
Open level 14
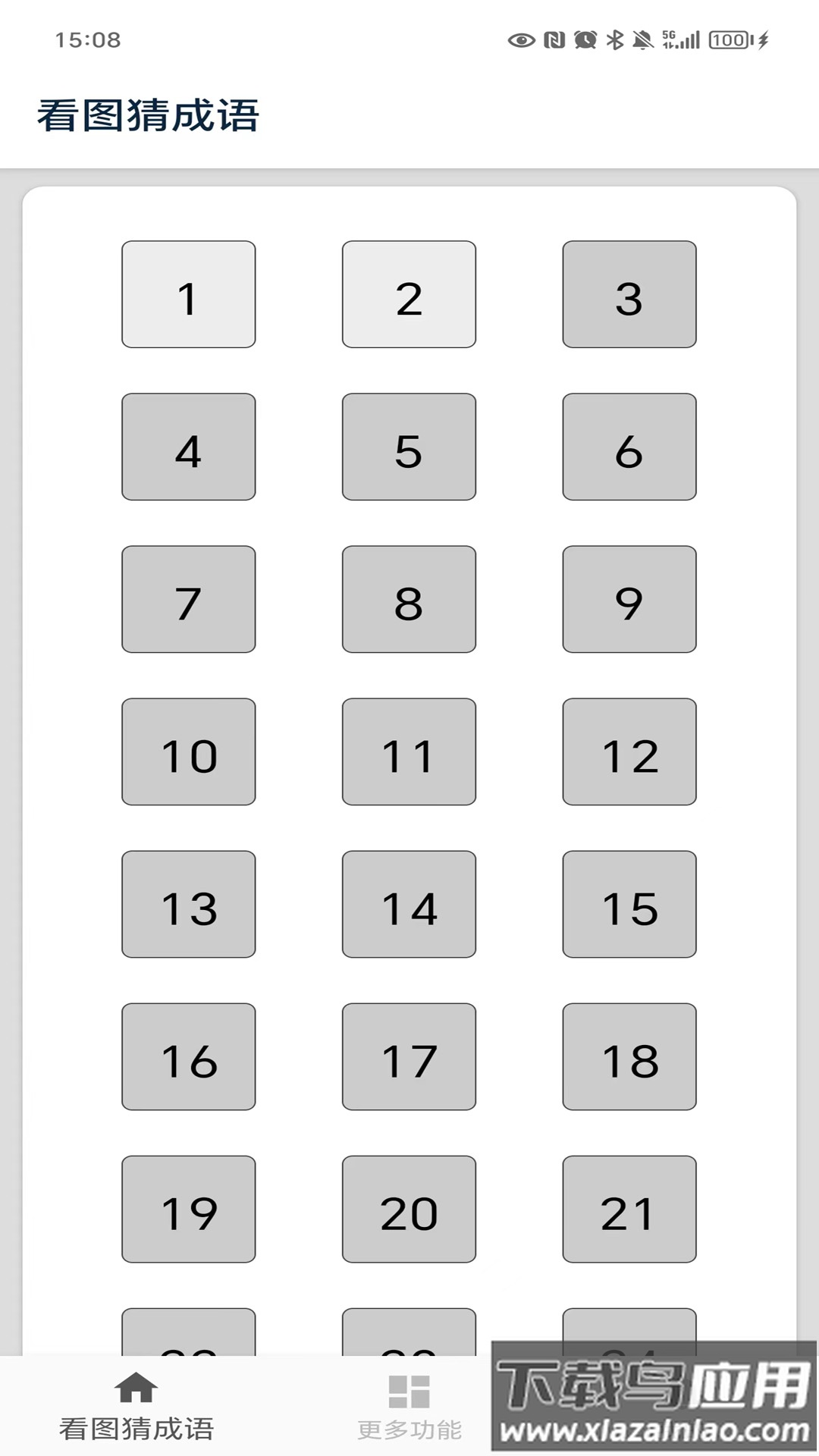coord(409,904)
